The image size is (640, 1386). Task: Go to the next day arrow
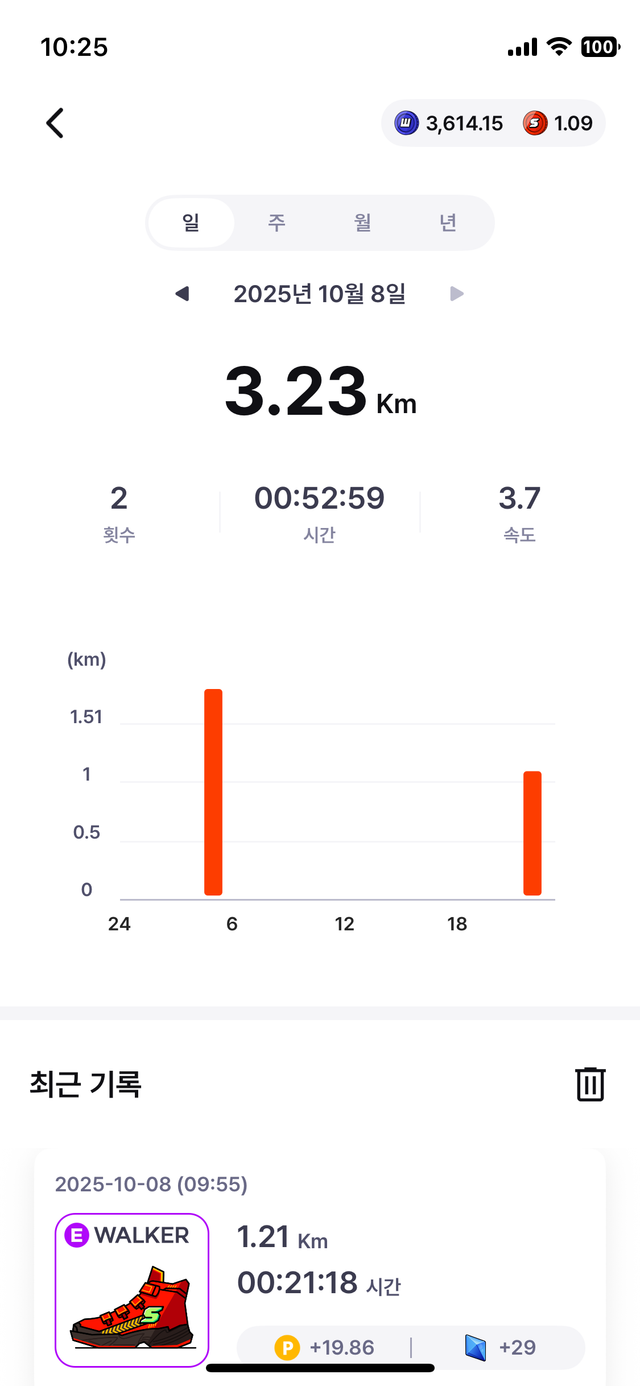click(457, 294)
